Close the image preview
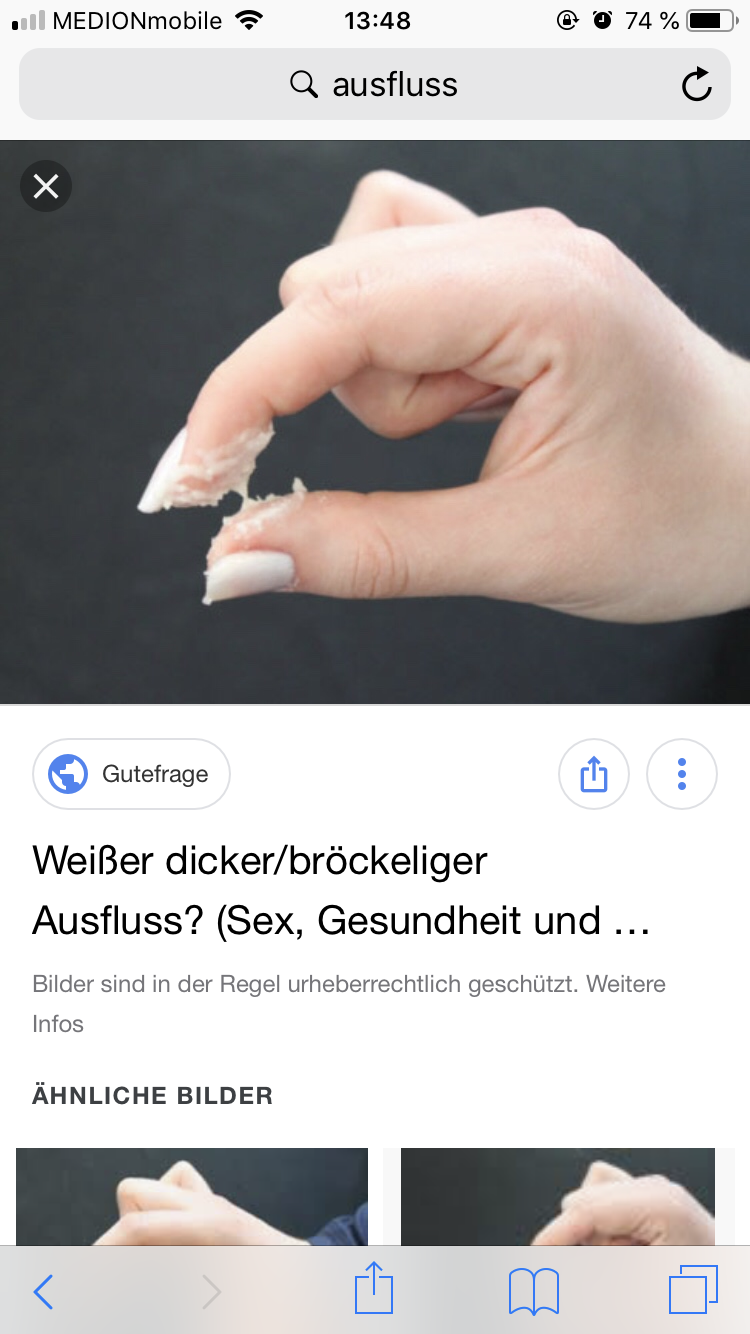 46,186
